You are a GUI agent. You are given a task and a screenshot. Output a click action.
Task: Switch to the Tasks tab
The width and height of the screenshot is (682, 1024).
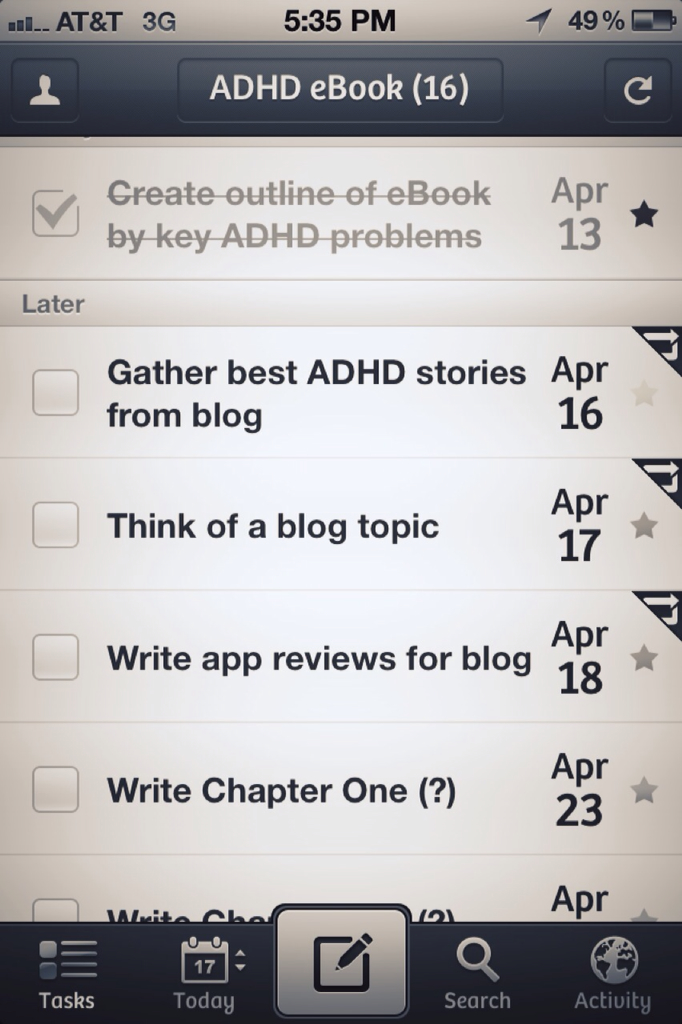click(x=67, y=975)
